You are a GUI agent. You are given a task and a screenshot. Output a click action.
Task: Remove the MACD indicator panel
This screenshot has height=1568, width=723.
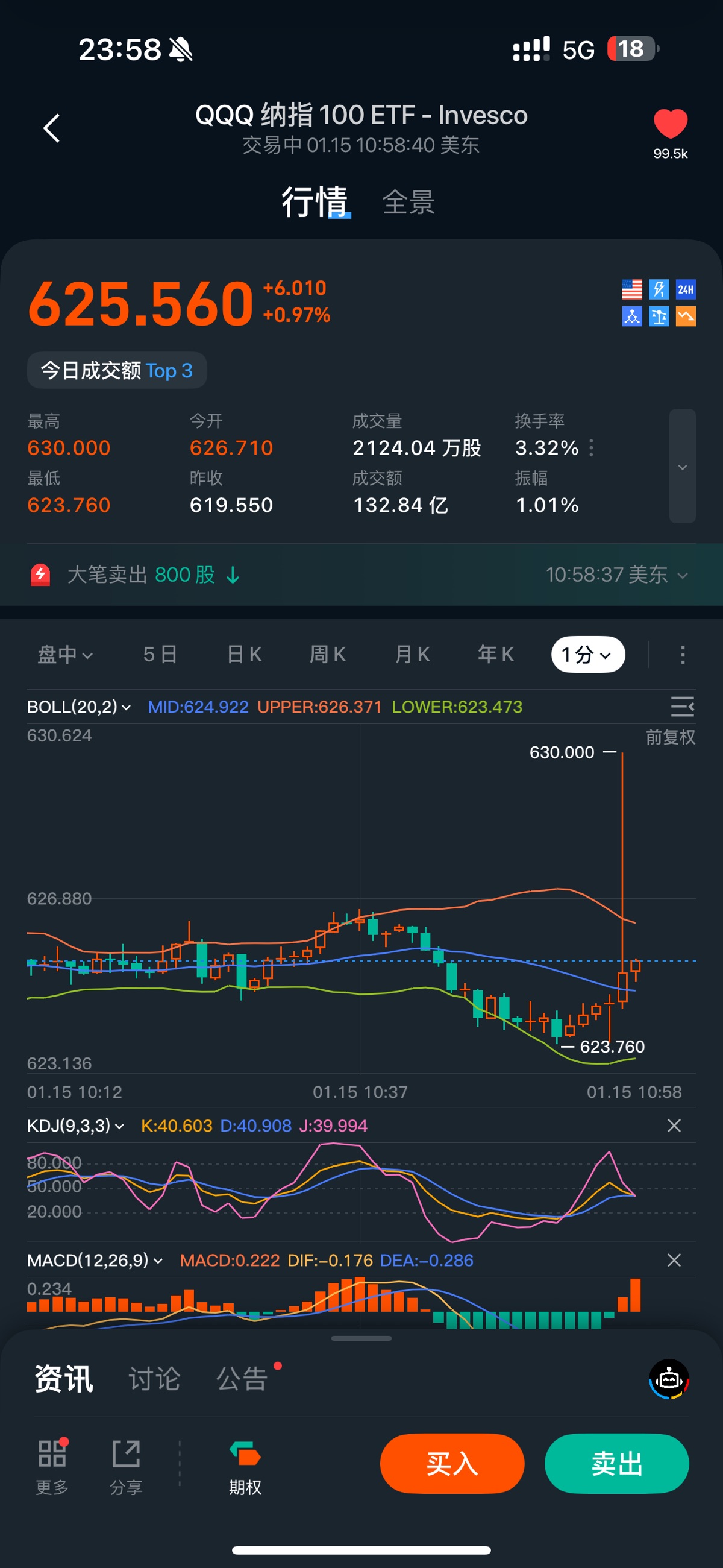[674, 1260]
